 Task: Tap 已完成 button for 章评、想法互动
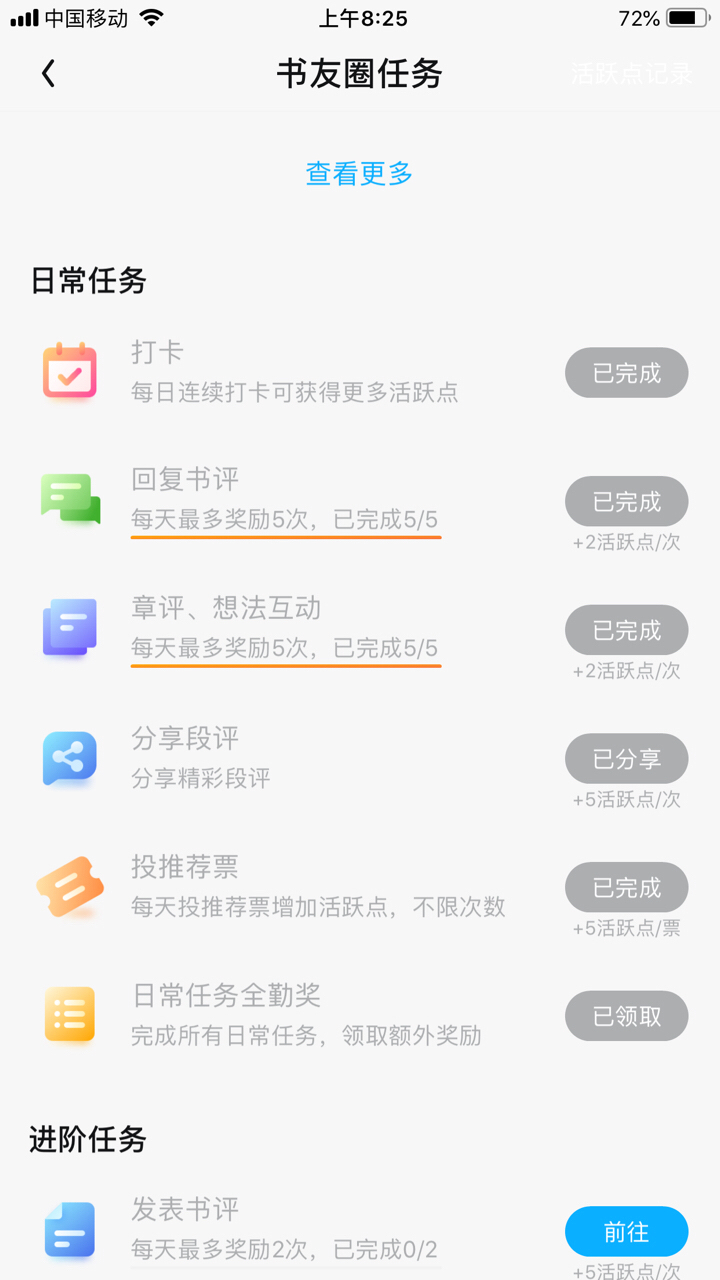pyautogui.click(x=626, y=630)
